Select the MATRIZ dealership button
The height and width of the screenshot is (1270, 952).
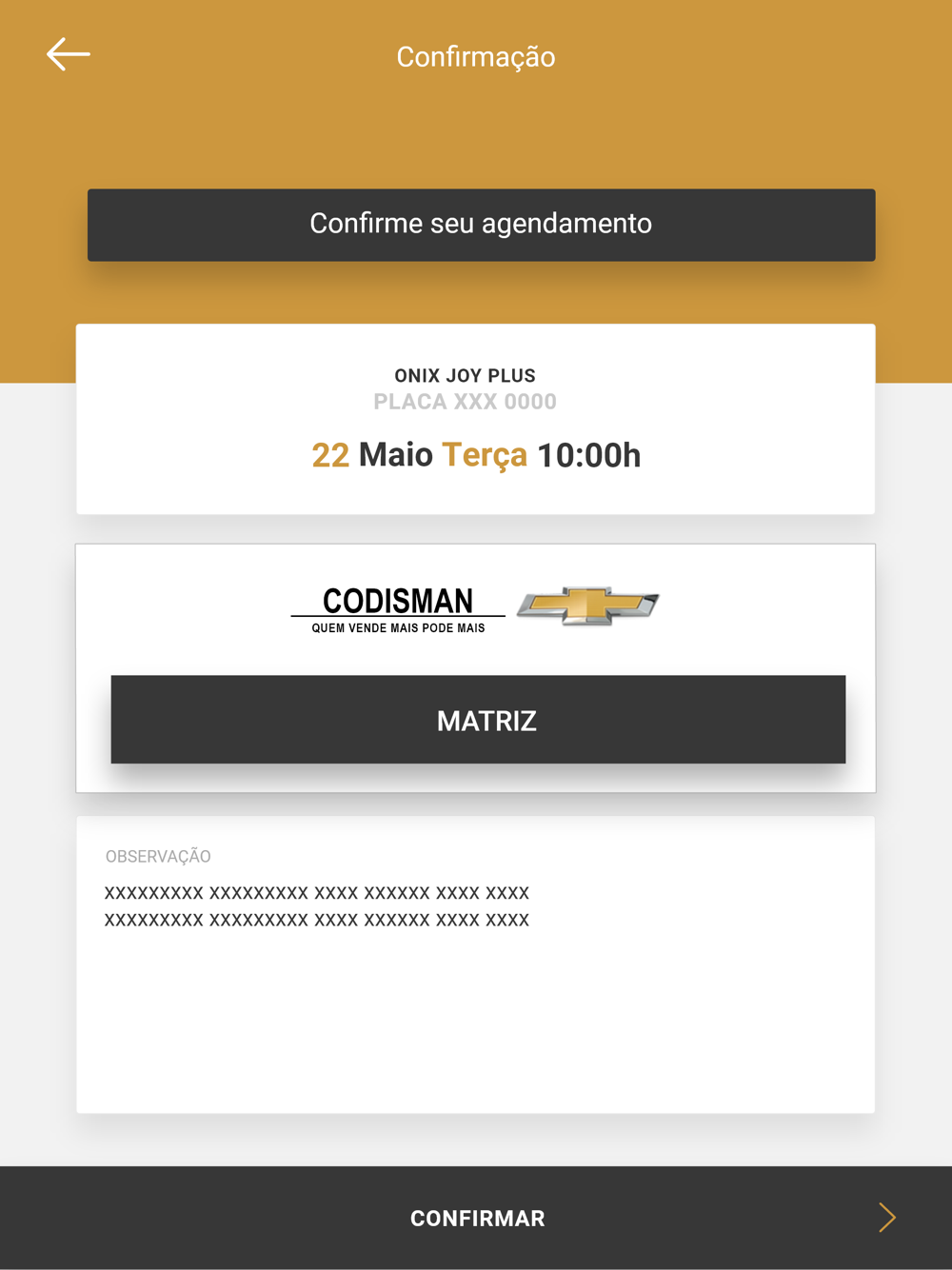pos(478,720)
